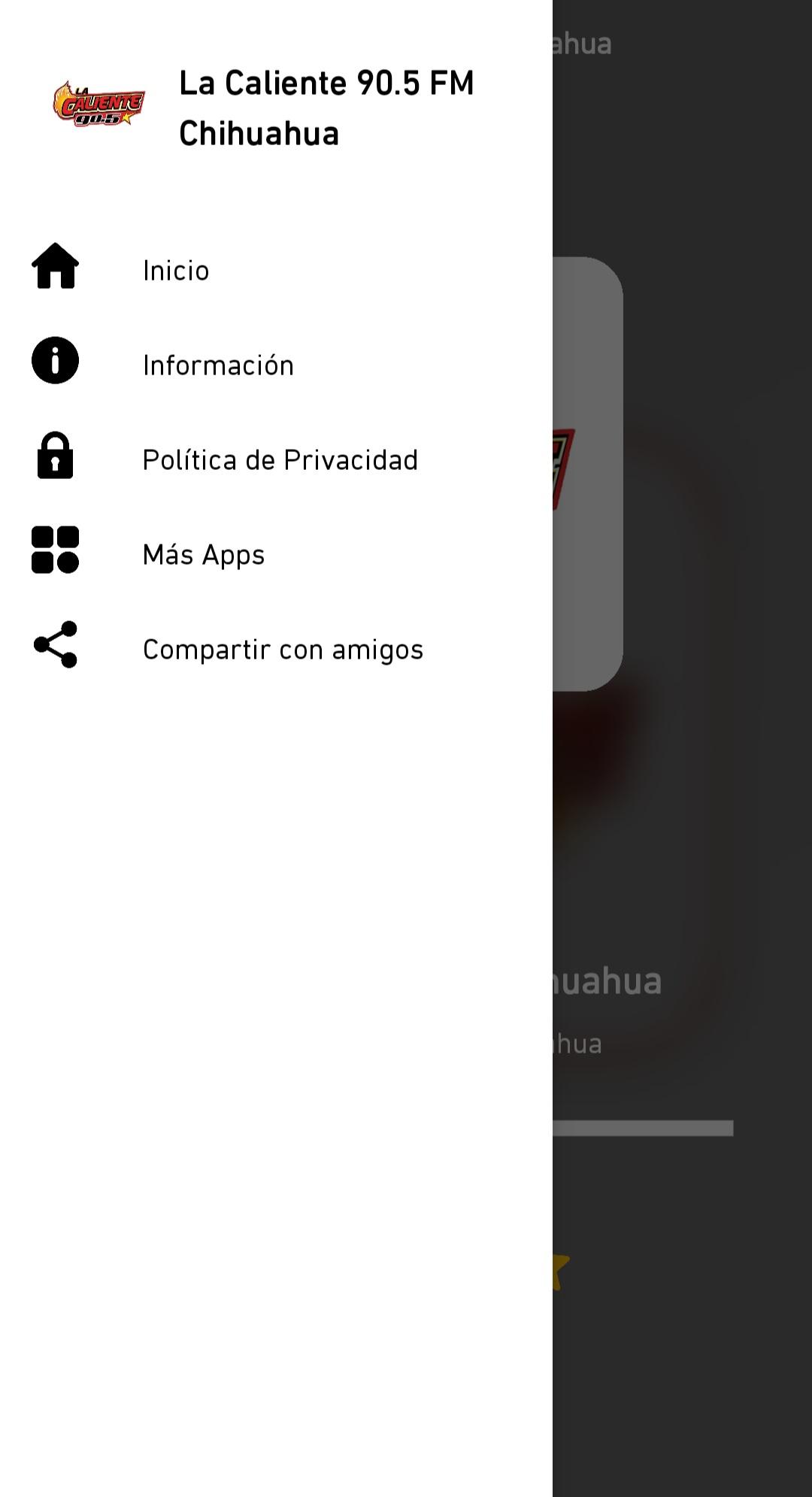
Task: Open Política de Privacidad
Action: pyautogui.click(x=280, y=460)
